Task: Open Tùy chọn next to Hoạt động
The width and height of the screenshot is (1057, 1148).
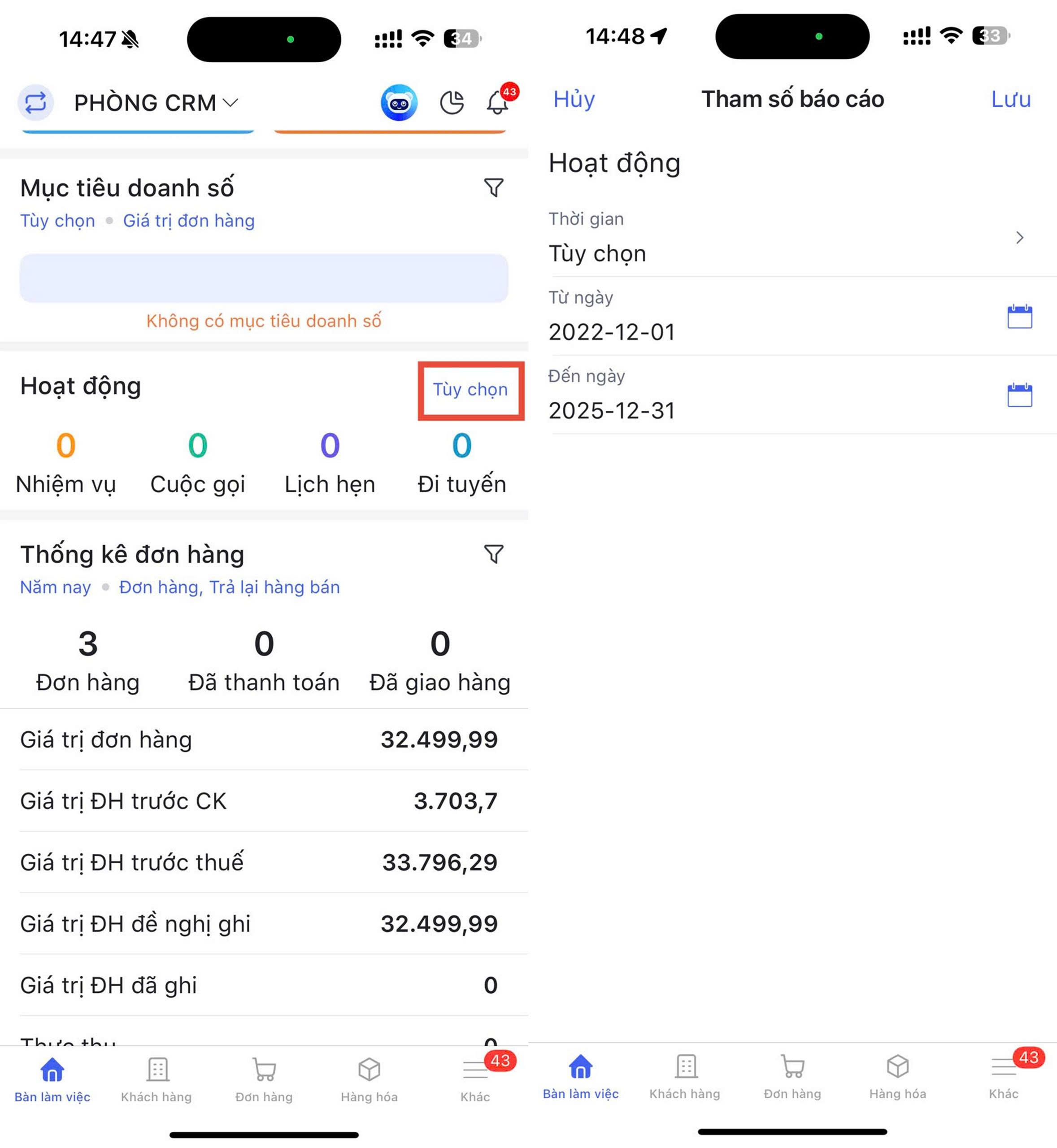Action: [470, 390]
